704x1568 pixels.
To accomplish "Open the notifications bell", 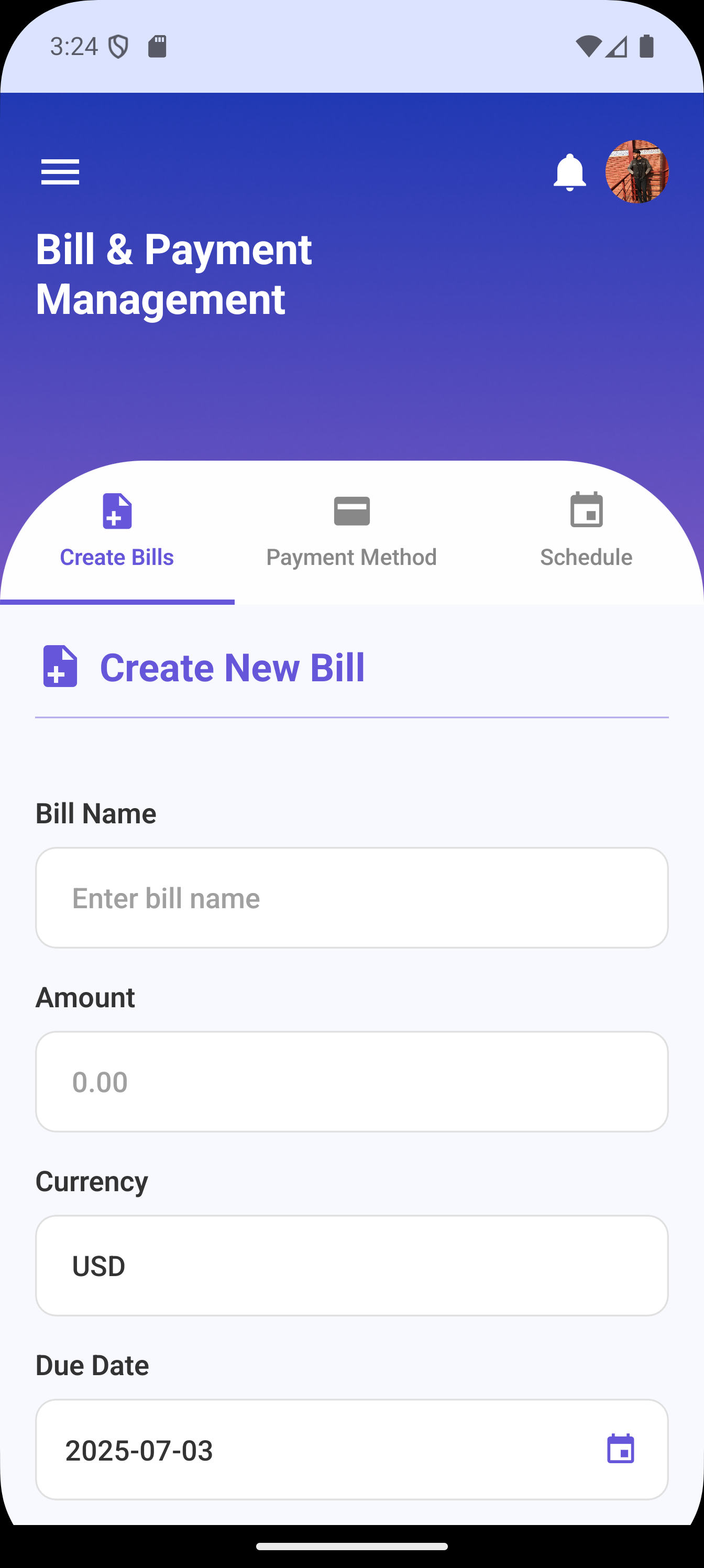I will click(569, 172).
